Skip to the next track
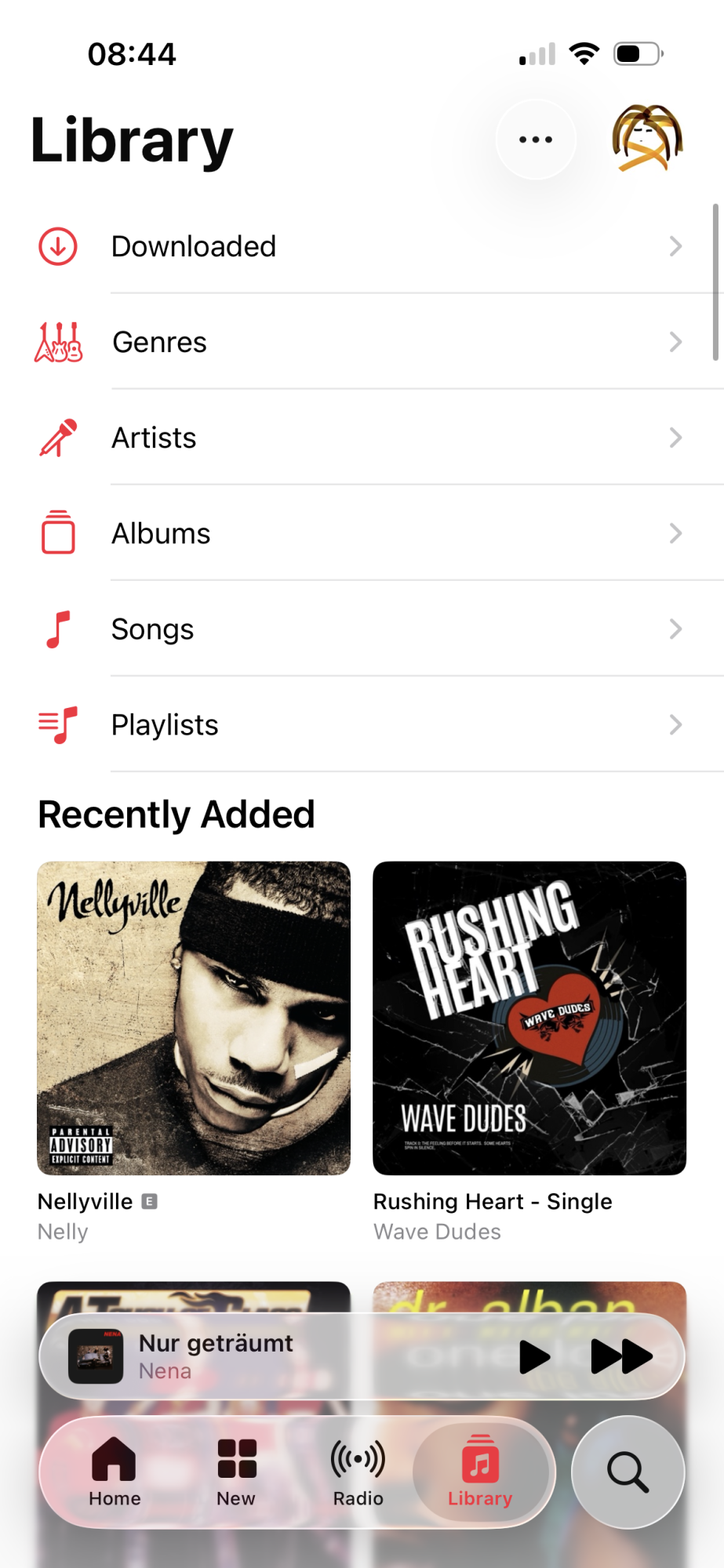 [621, 1356]
